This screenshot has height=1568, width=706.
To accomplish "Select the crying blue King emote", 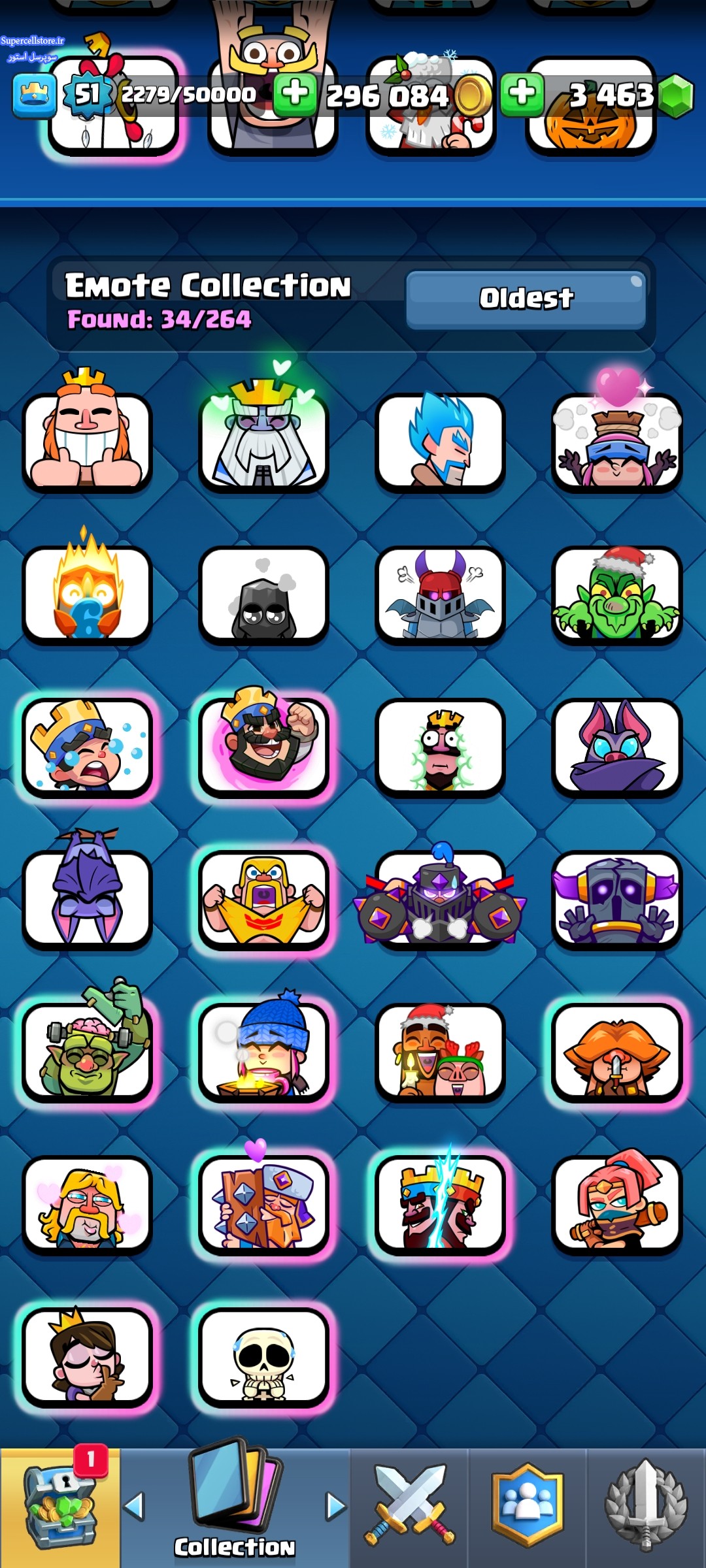I will pyautogui.click(x=87, y=746).
